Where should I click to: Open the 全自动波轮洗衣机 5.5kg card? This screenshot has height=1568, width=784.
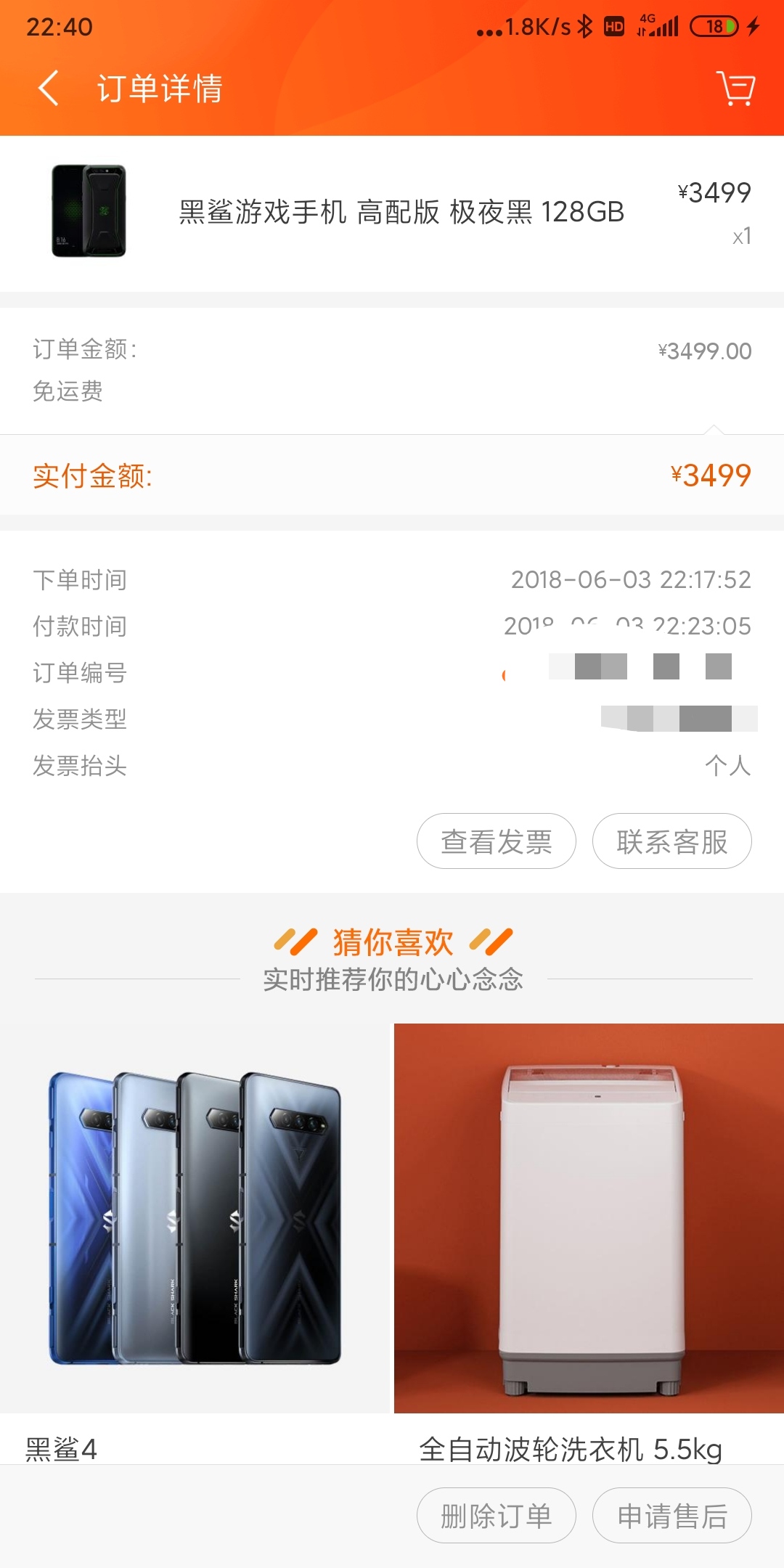[589, 1244]
